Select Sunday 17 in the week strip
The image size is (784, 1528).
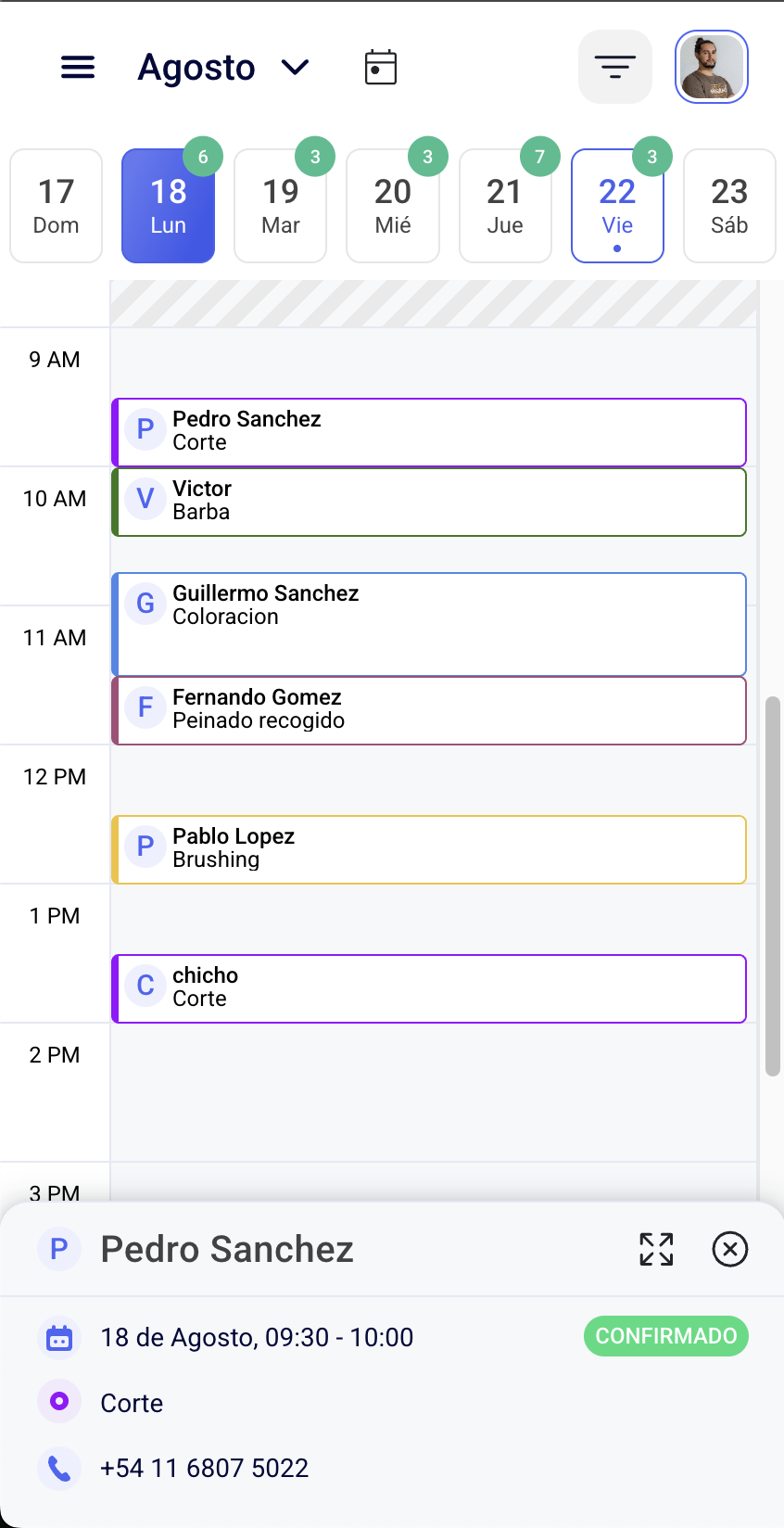pyautogui.click(x=56, y=206)
